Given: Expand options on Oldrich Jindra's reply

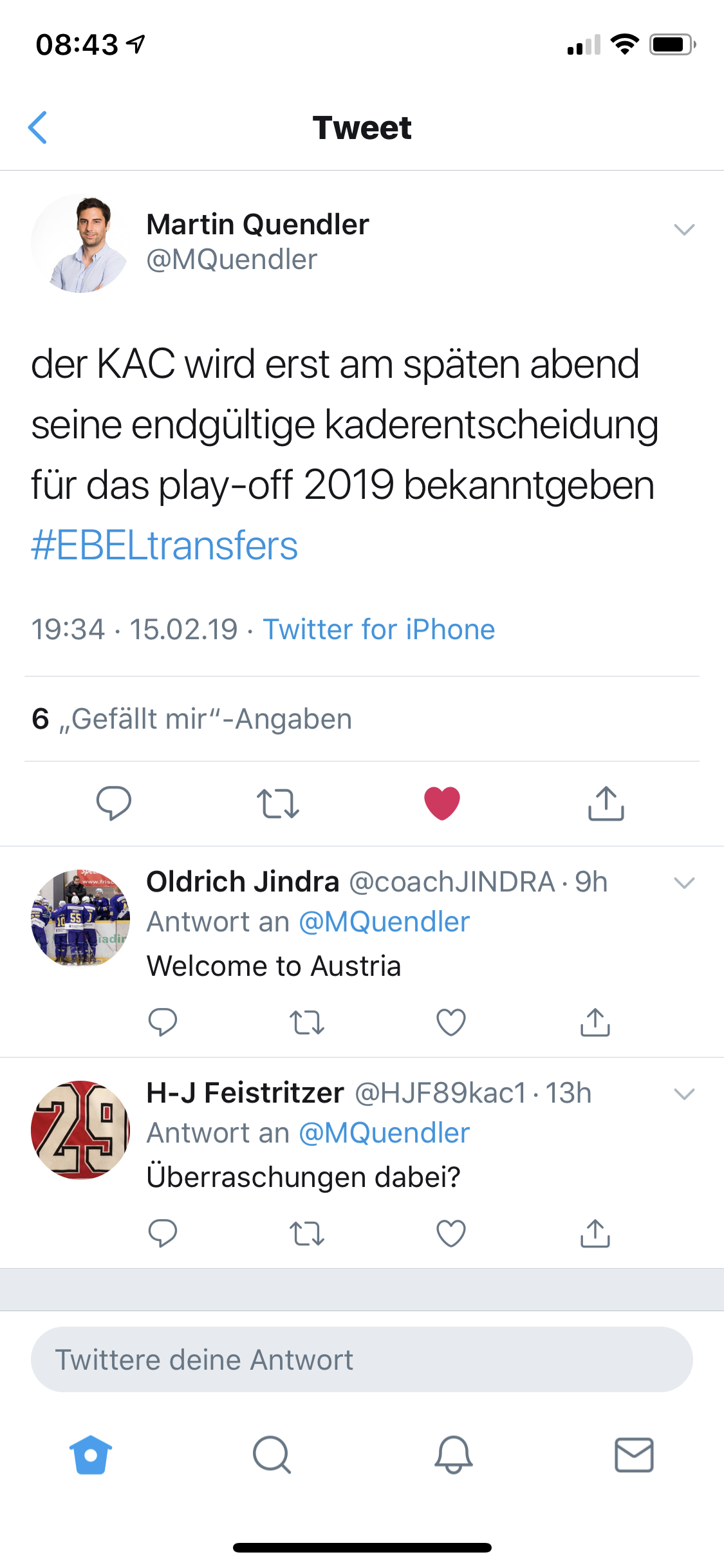Looking at the screenshot, I should coord(683,882).
